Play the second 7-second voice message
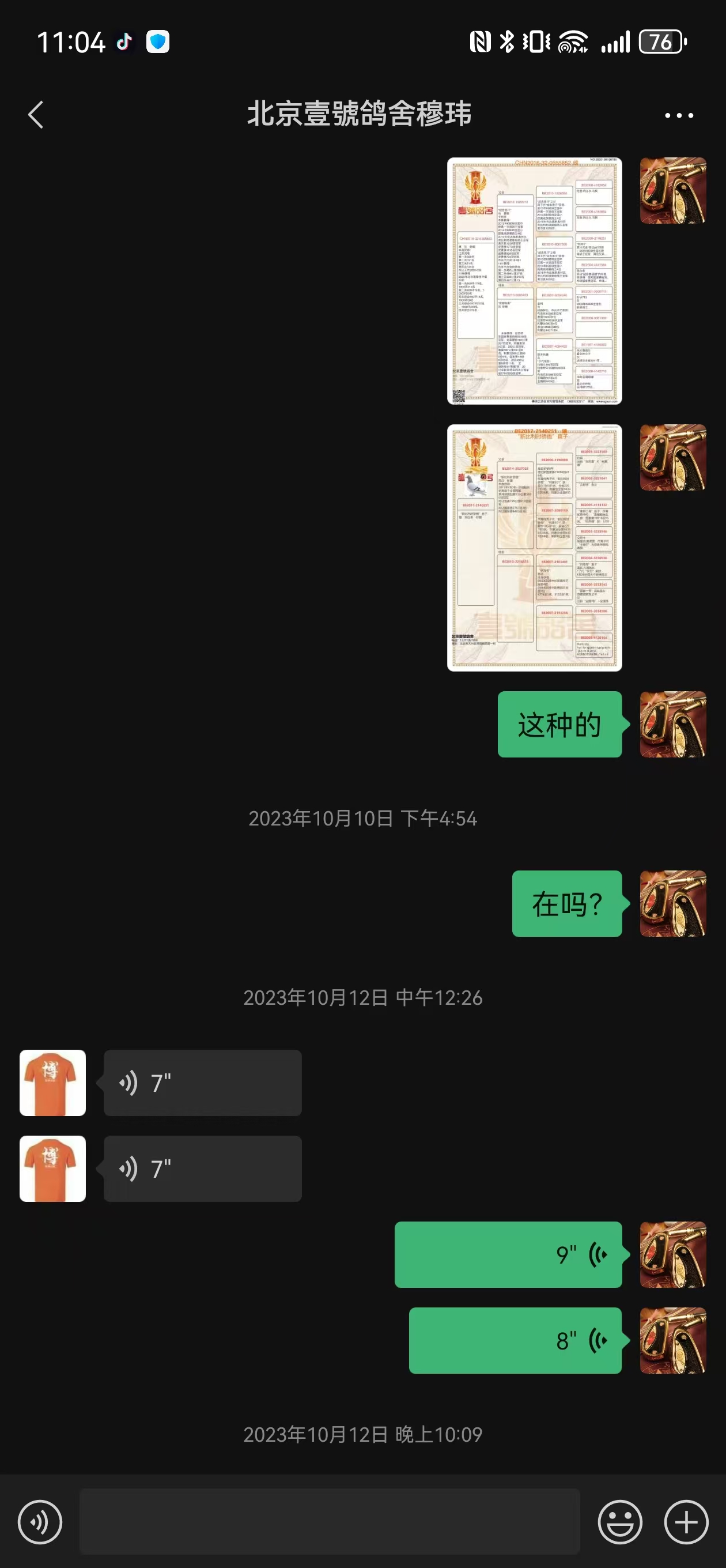726x1568 pixels. tap(203, 1169)
